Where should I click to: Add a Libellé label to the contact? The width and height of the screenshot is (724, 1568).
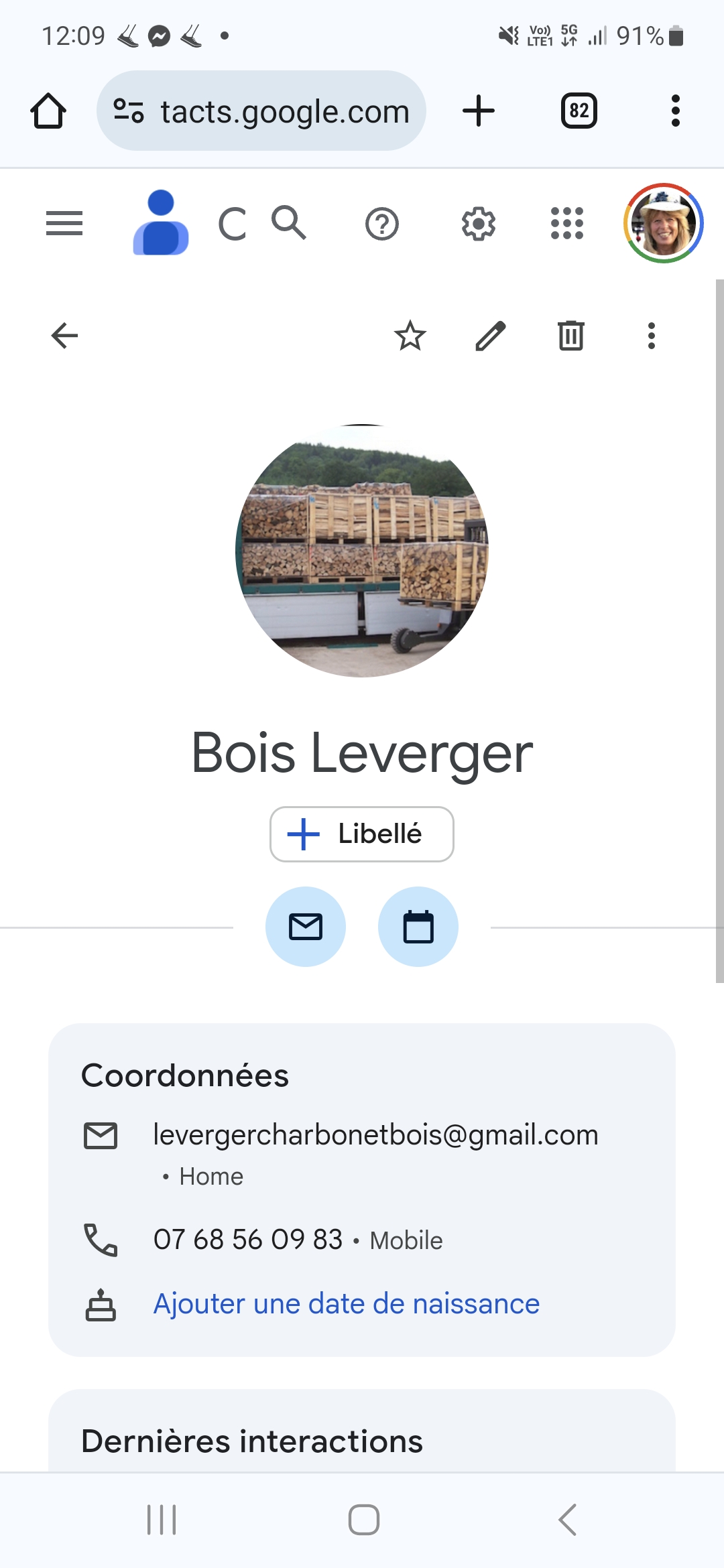click(x=362, y=834)
